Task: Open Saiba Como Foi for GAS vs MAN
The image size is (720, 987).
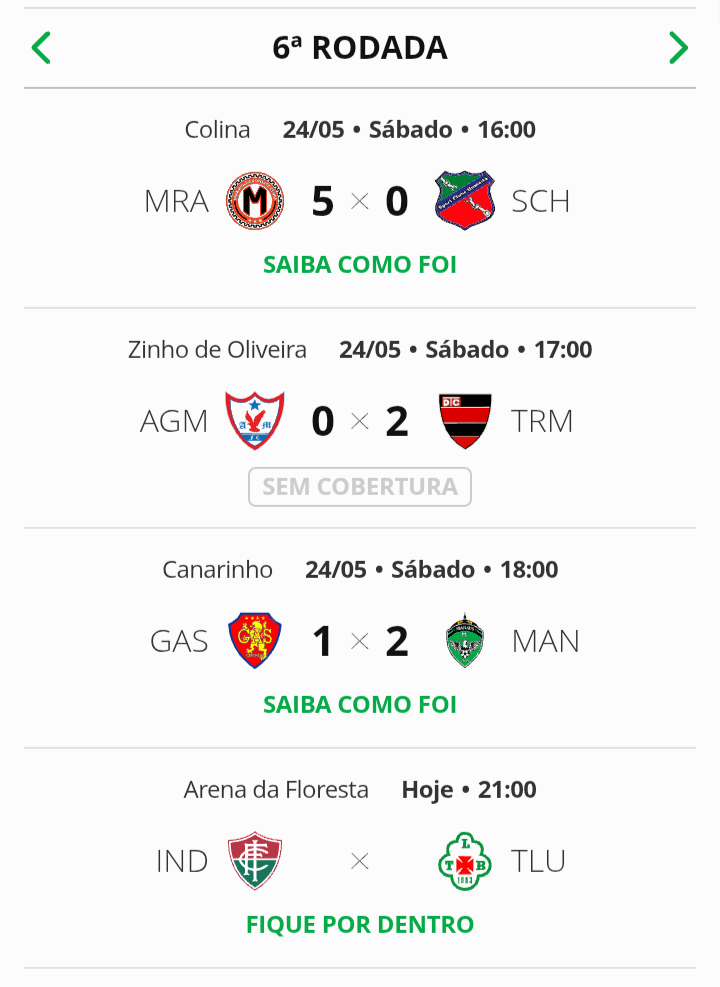Action: pos(360,705)
